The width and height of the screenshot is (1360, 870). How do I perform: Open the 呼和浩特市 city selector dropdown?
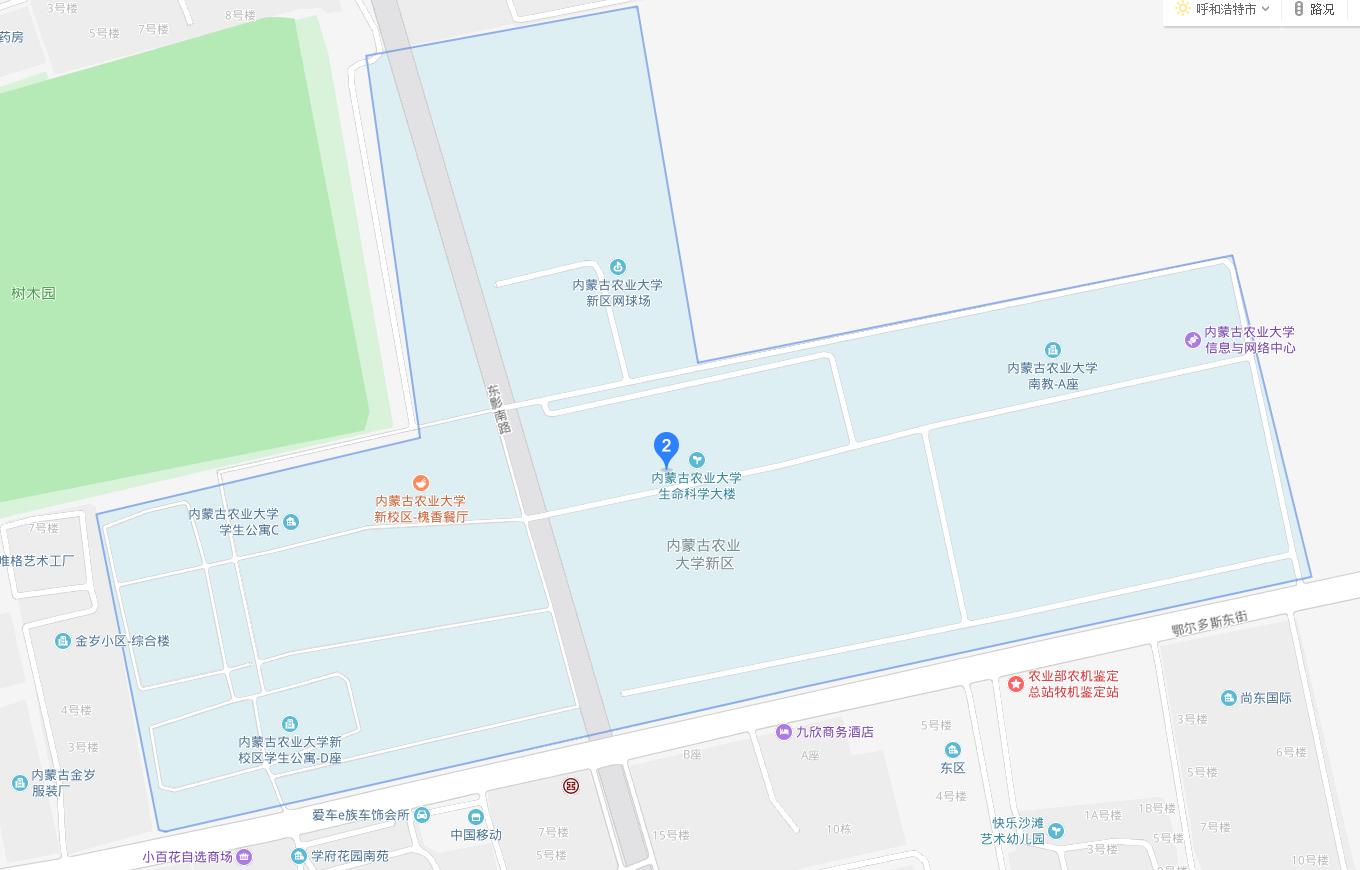[x=1224, y=9]
